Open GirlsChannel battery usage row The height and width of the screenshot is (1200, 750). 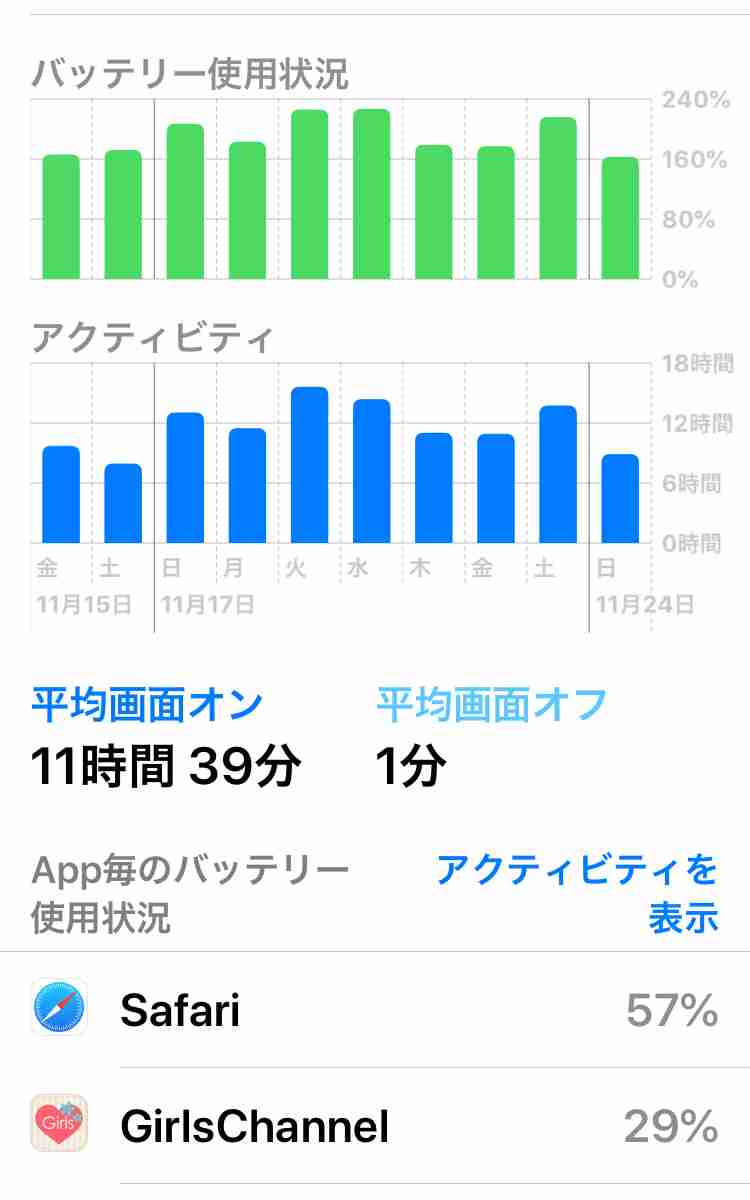tap(375, 1126)
